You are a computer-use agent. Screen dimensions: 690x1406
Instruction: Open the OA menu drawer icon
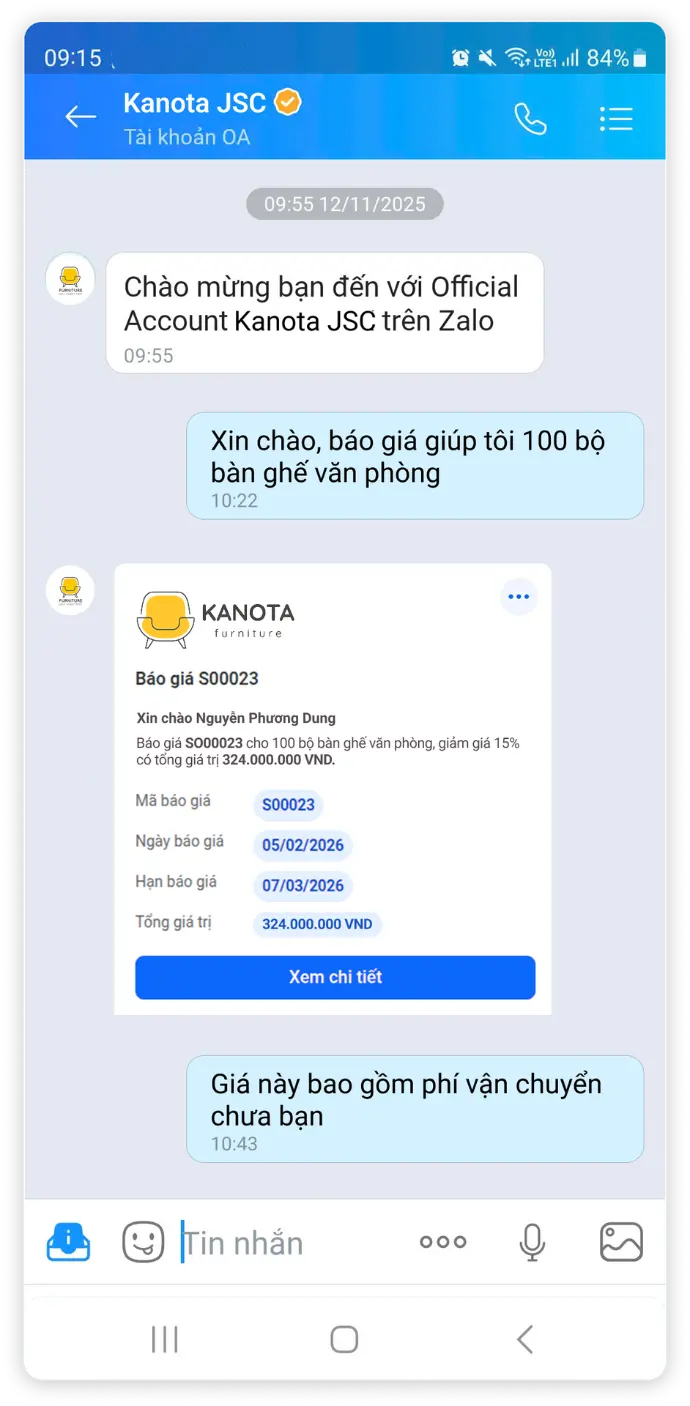(69, 1242)
